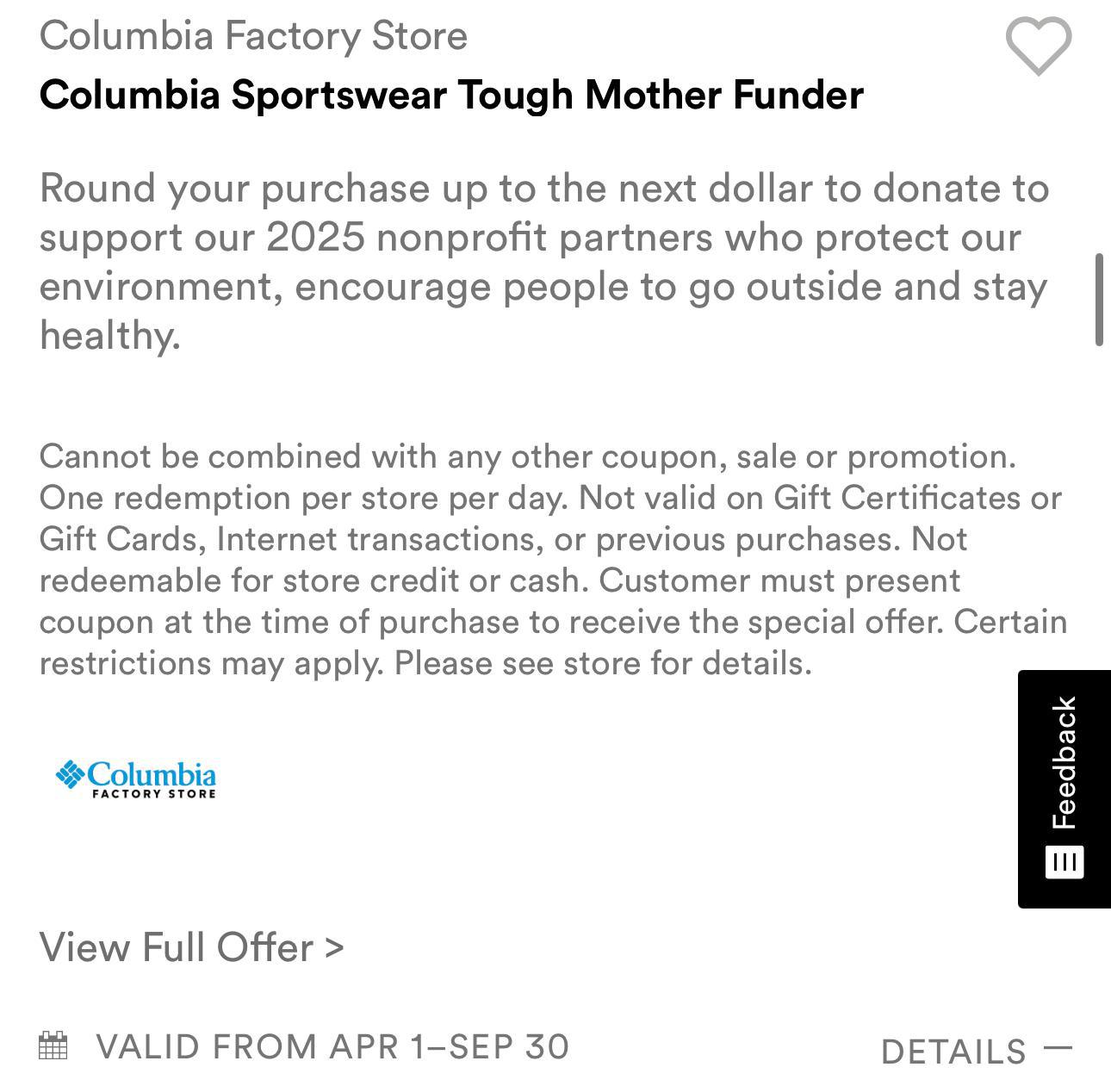Open the Feedback side tab
Image resolution: width=1111 pixels, height=1092 pixels.
(x=1064, y=788)
